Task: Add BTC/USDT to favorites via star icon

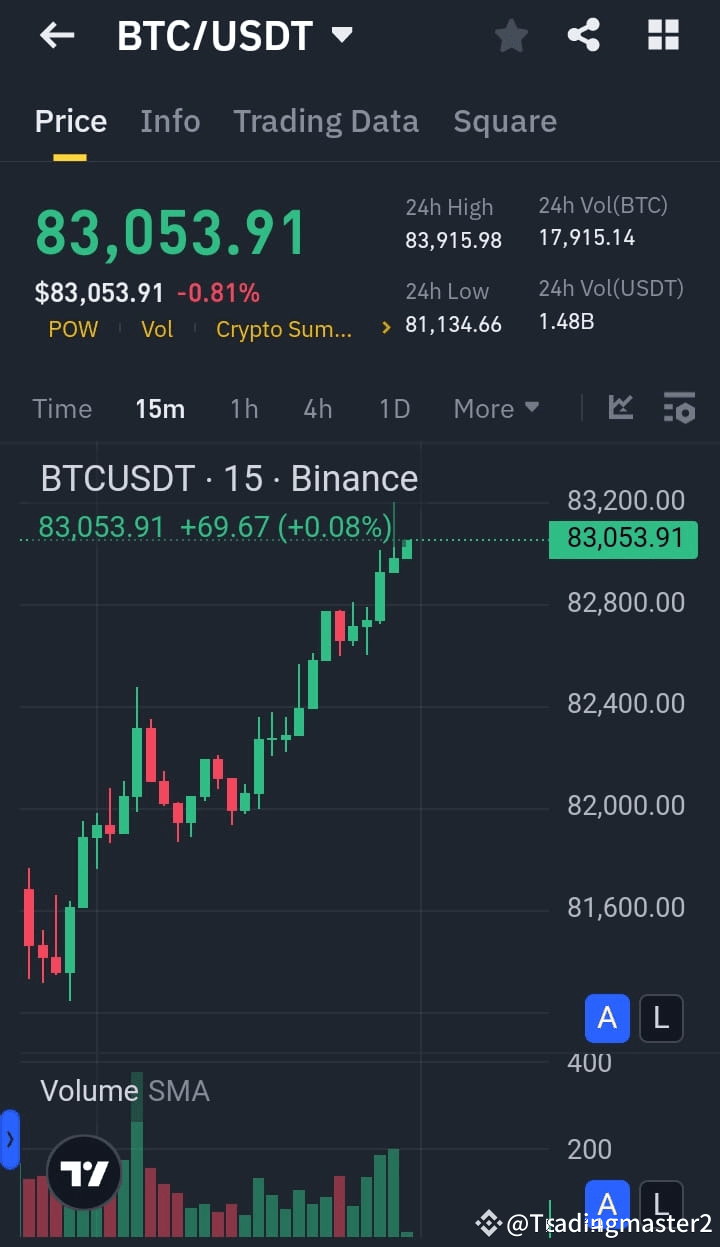Action: pos(511,35)
